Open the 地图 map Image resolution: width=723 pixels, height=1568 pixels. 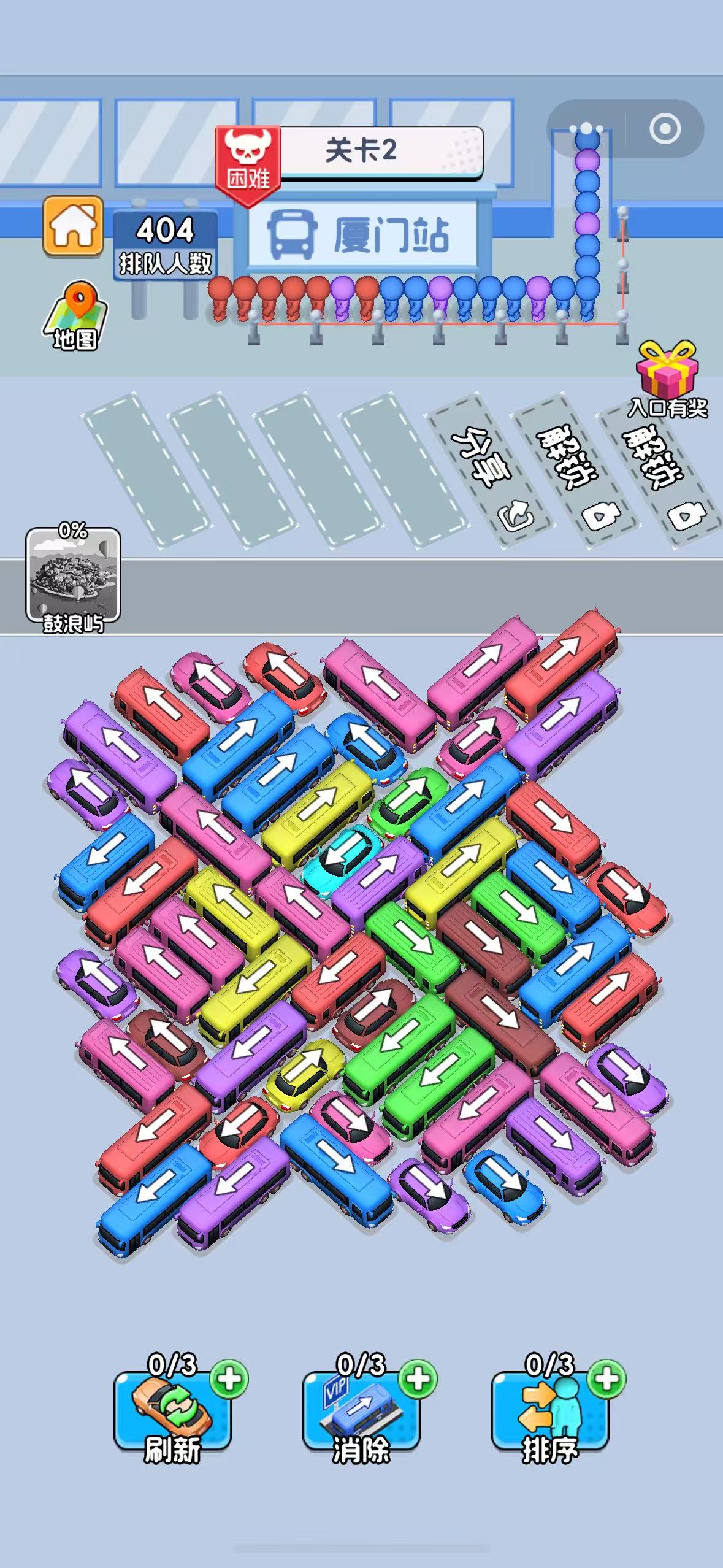[75, 317]
